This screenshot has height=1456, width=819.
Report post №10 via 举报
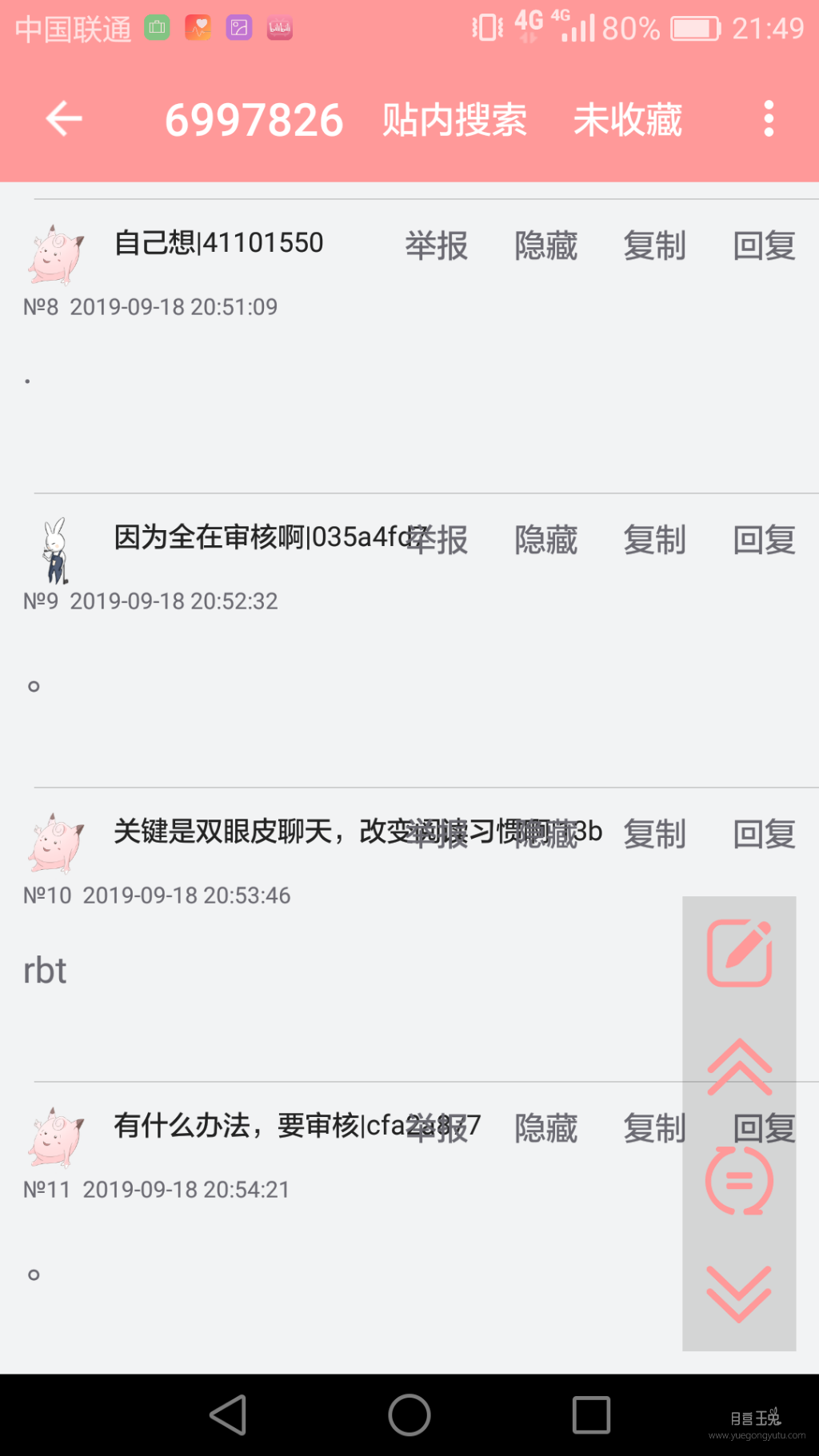click(436, 834)
